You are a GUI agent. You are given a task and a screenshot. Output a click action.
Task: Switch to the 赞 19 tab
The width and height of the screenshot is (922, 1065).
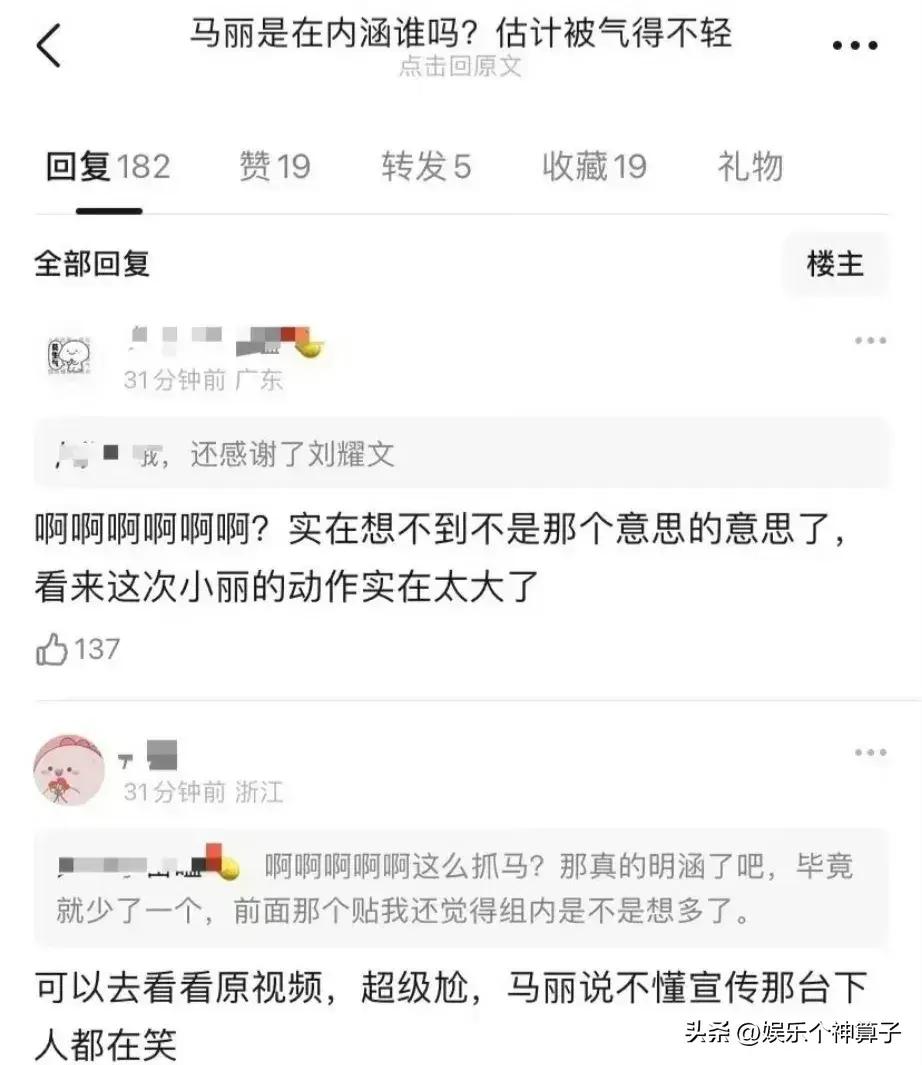[x=274, y=167]
